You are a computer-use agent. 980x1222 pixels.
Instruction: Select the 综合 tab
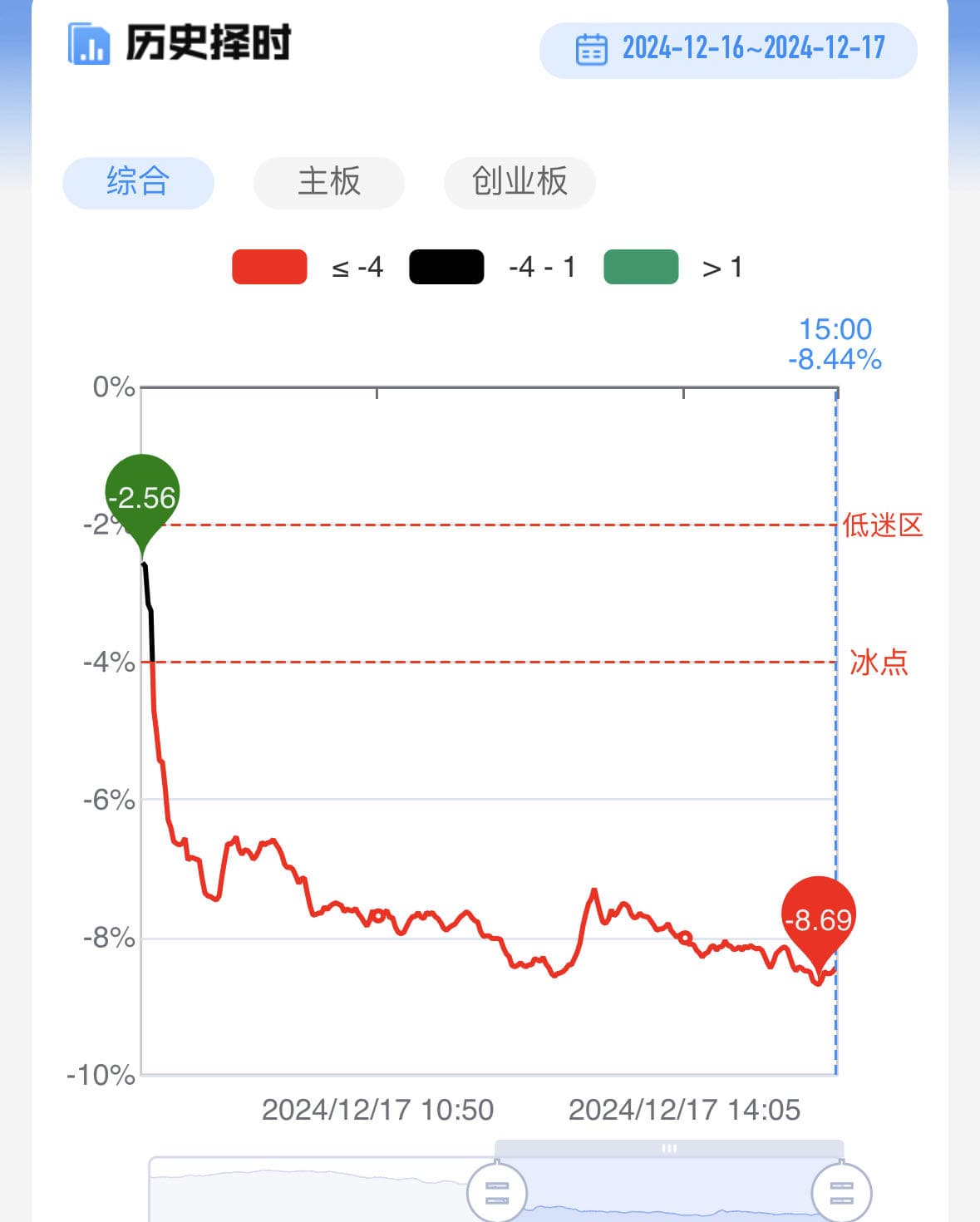[138, 182]
